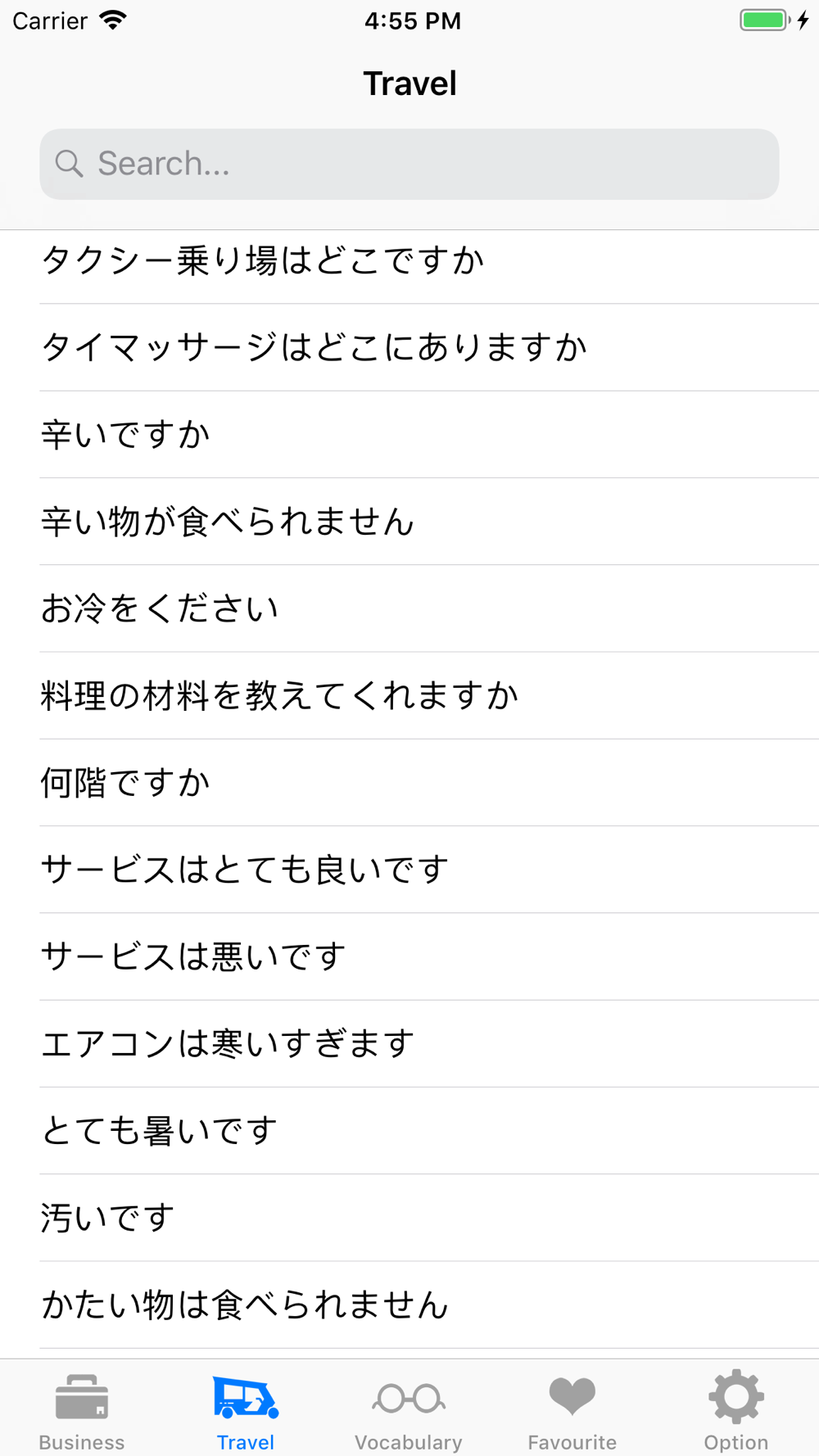819x1456 pixels.
Task: Open phrase エアコンは寒いすぎます
Action: [x=409, y=1044]
